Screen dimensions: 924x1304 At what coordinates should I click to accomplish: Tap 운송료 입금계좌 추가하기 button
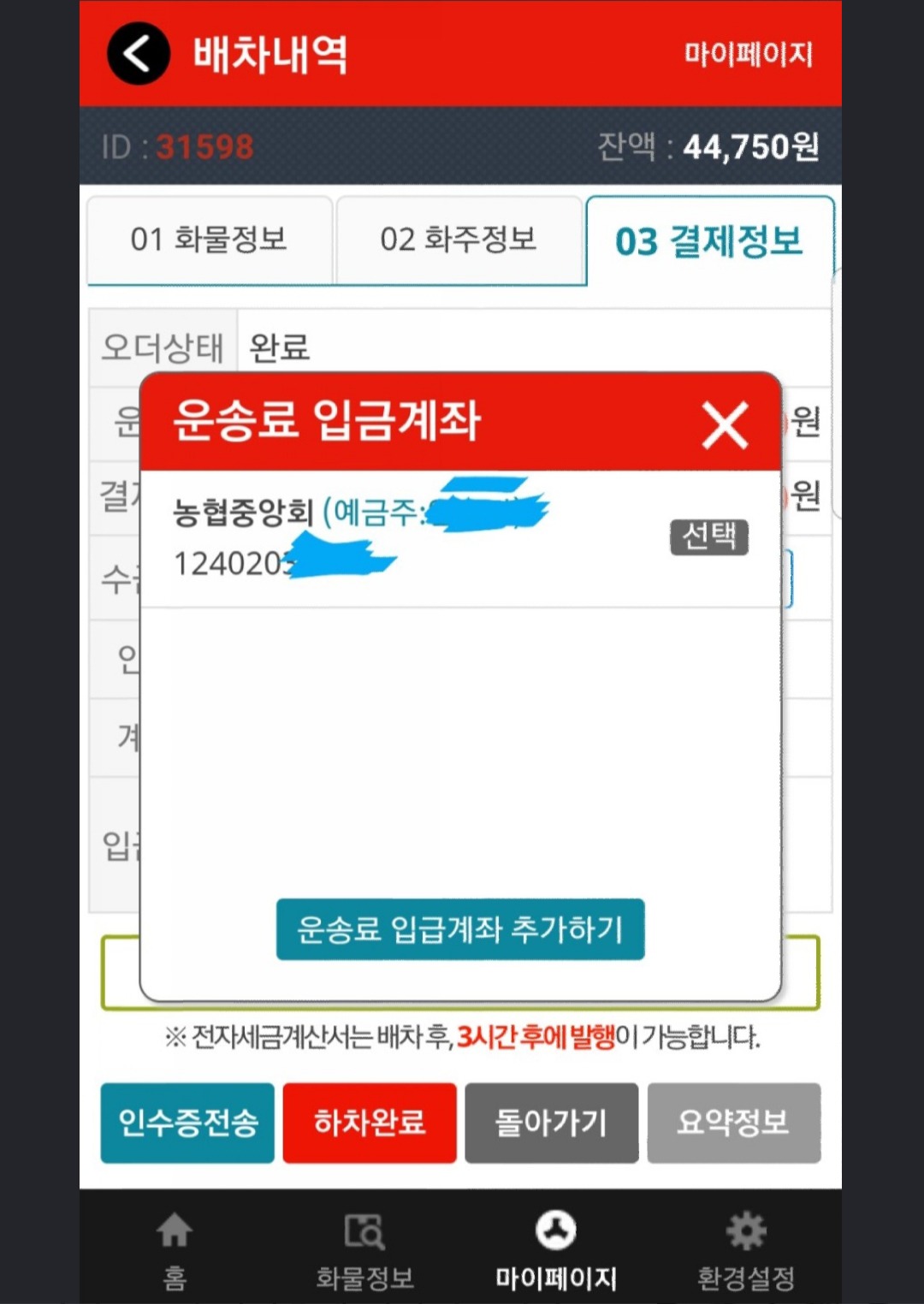(x=460, y=929)
